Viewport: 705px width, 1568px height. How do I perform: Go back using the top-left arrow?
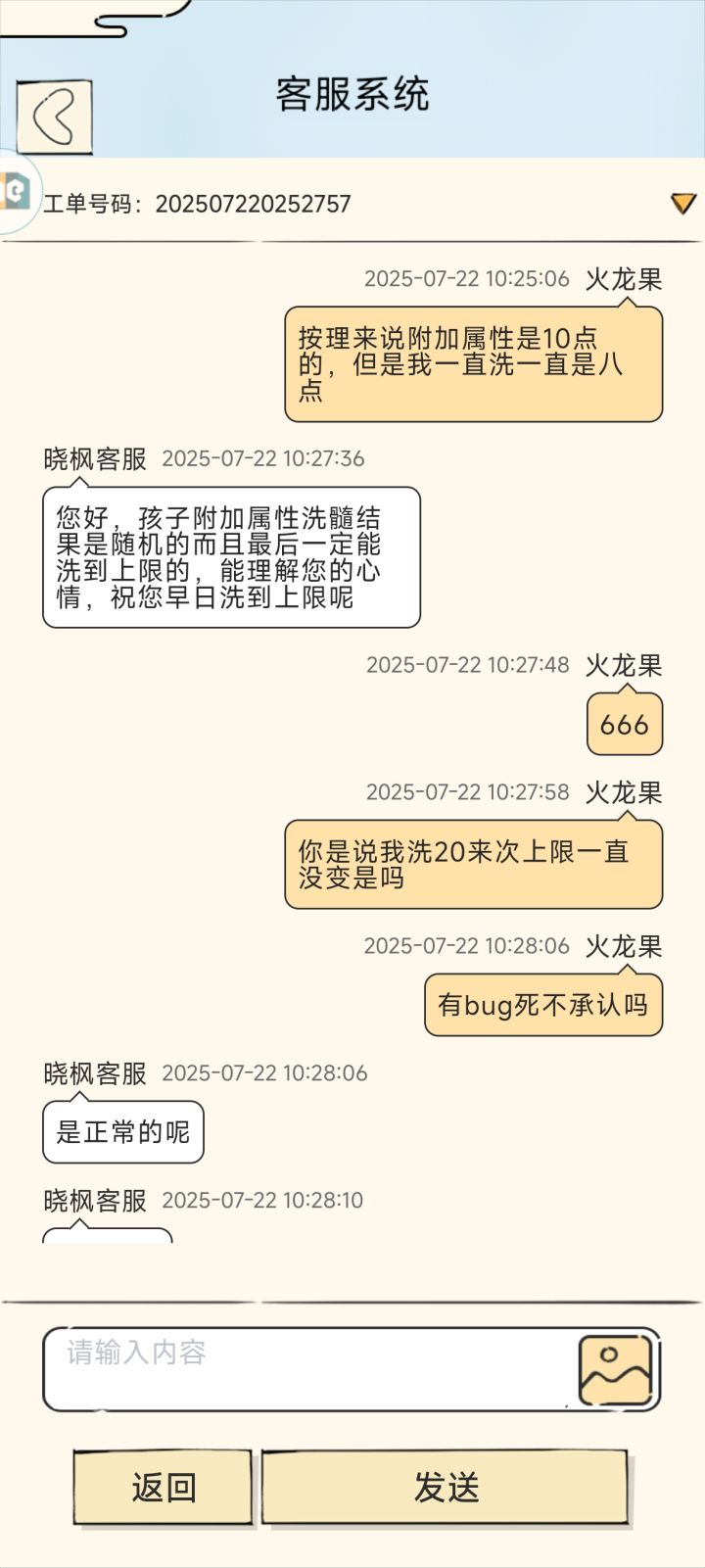click(x=54, y=117)
